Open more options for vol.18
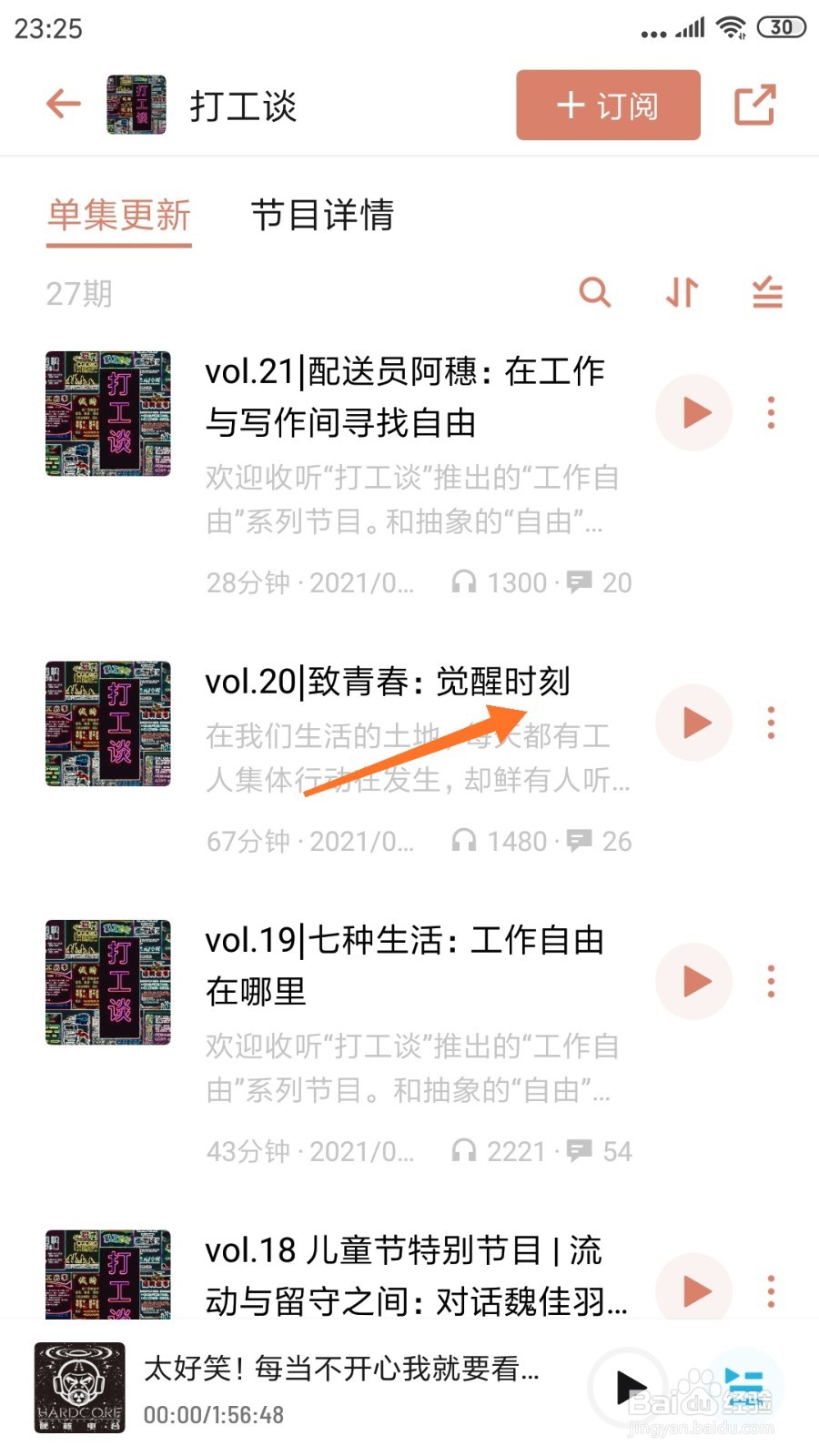819x1456 pixels. pyautogui.click(x=771, y=1290)
